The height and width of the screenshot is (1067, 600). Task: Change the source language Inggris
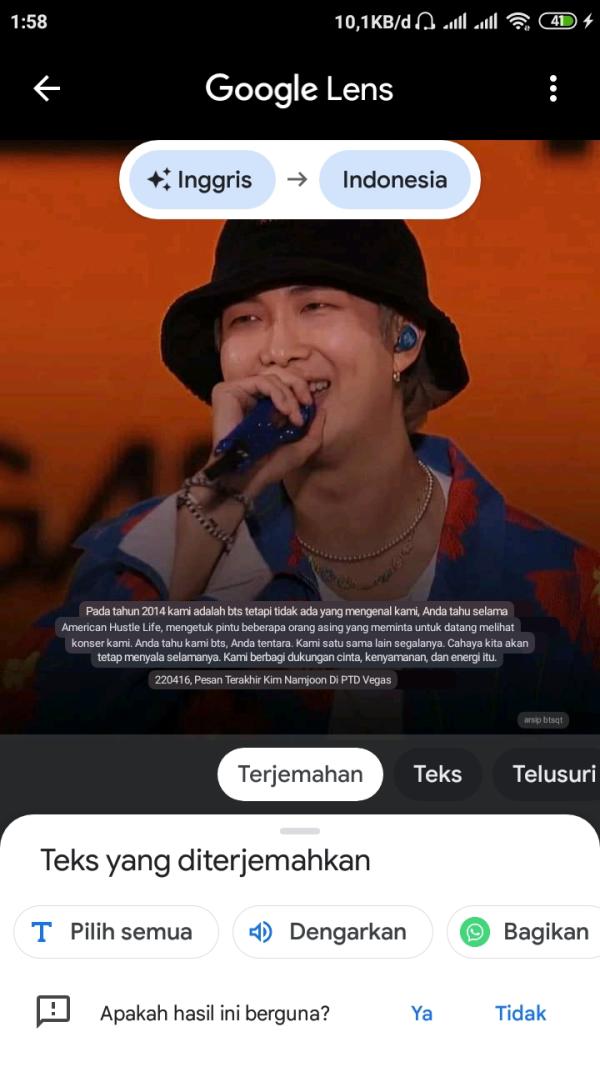[201, 180]
